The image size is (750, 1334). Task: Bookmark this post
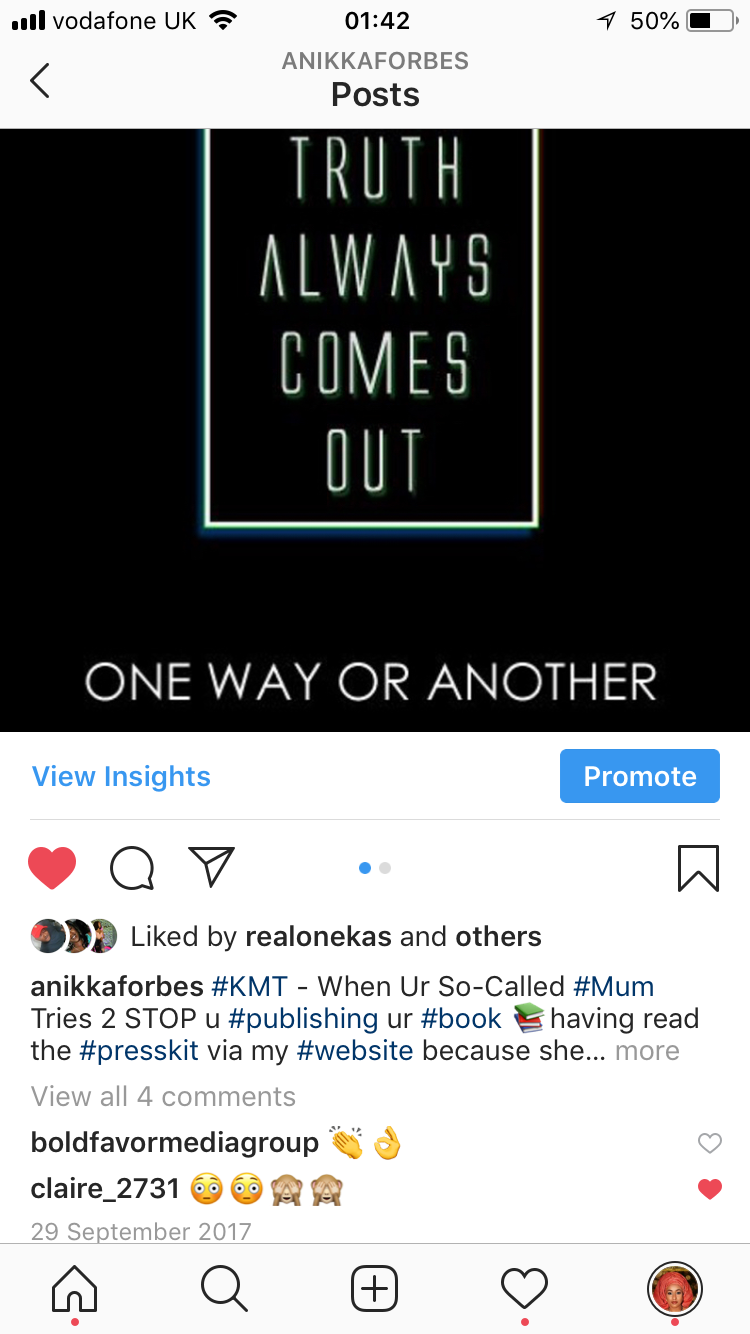click(698, 868)
